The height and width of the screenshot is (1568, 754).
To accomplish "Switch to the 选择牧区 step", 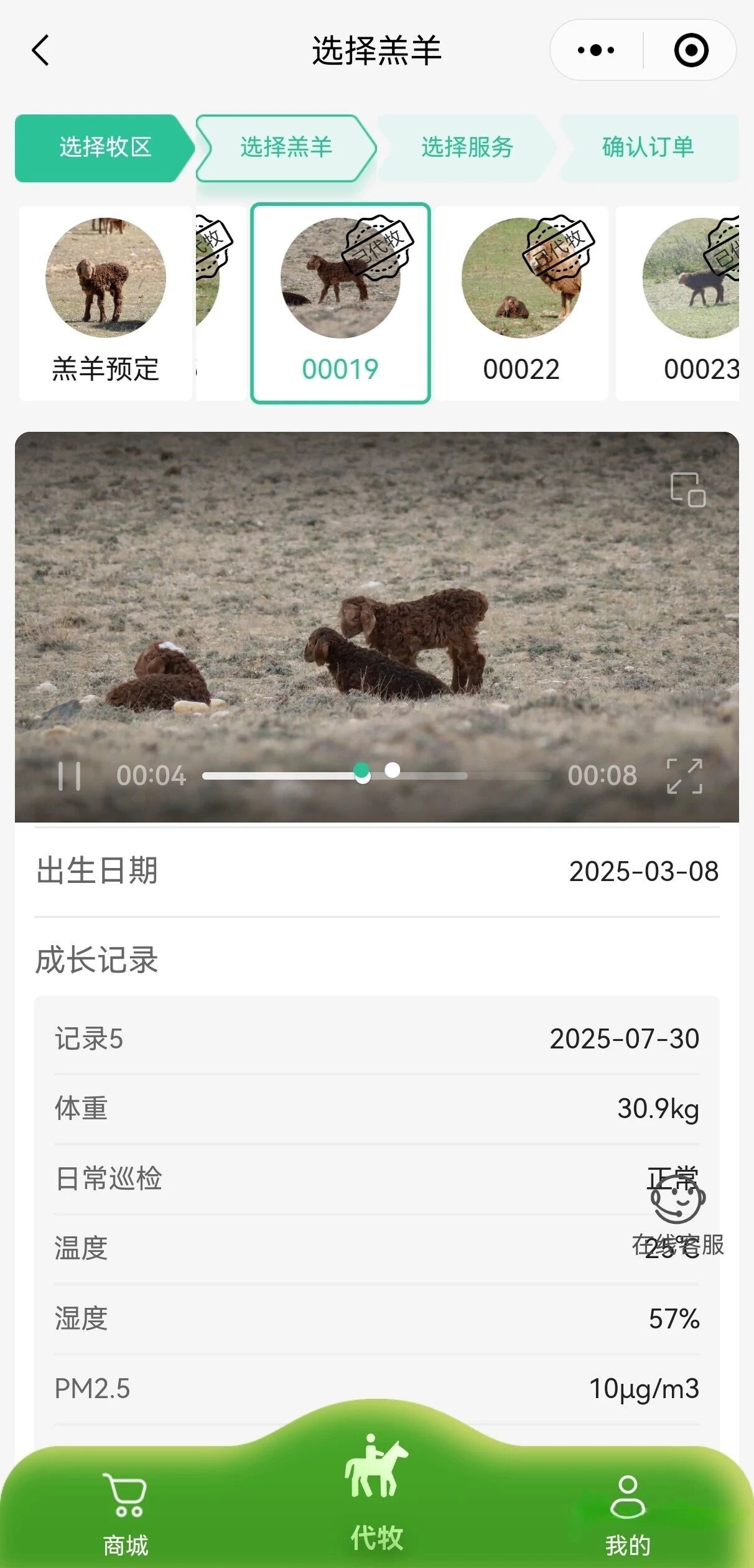I will [x=103, y=148].
